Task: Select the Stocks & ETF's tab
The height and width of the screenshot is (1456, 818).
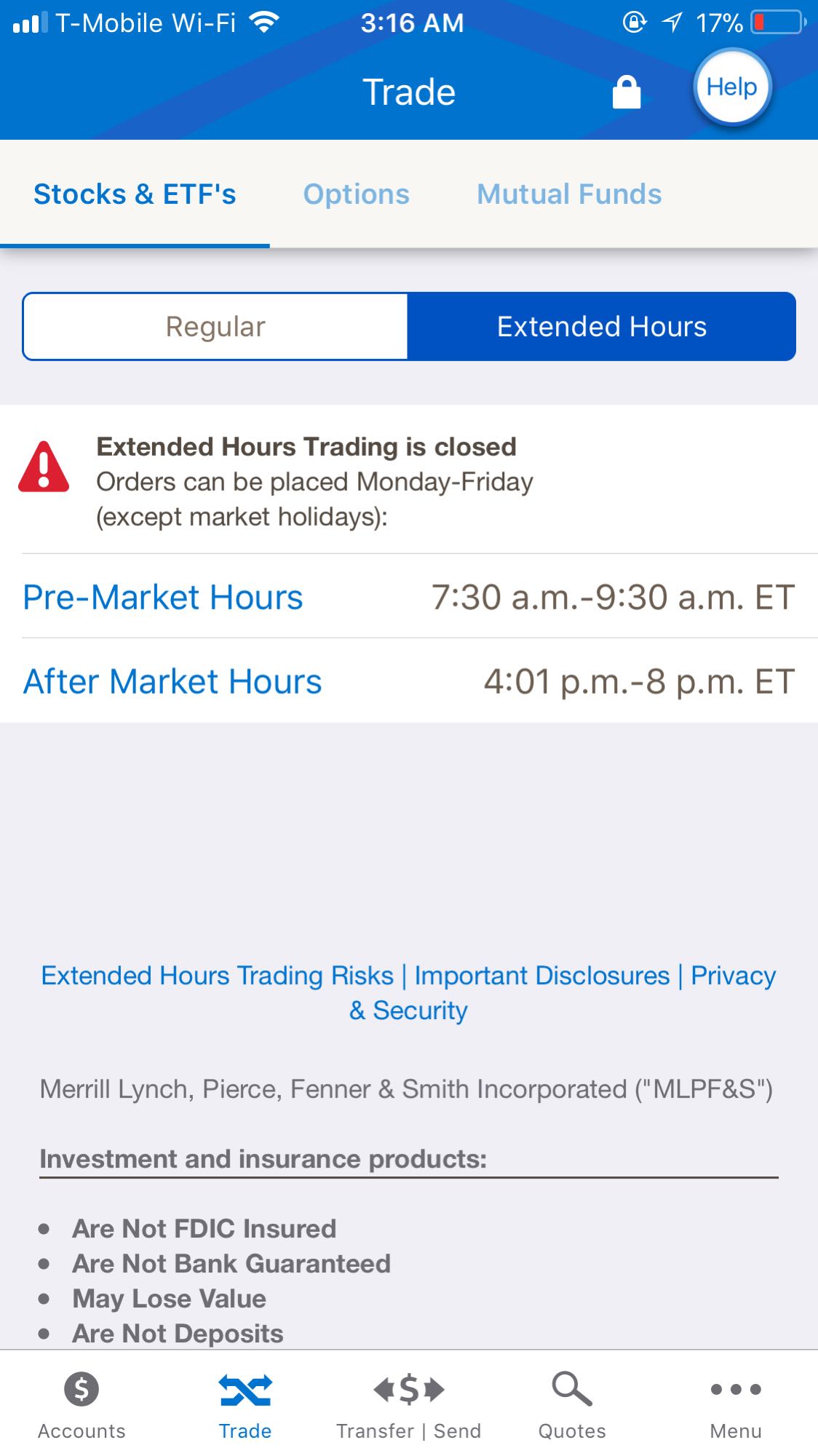Action: coord(135,194)
